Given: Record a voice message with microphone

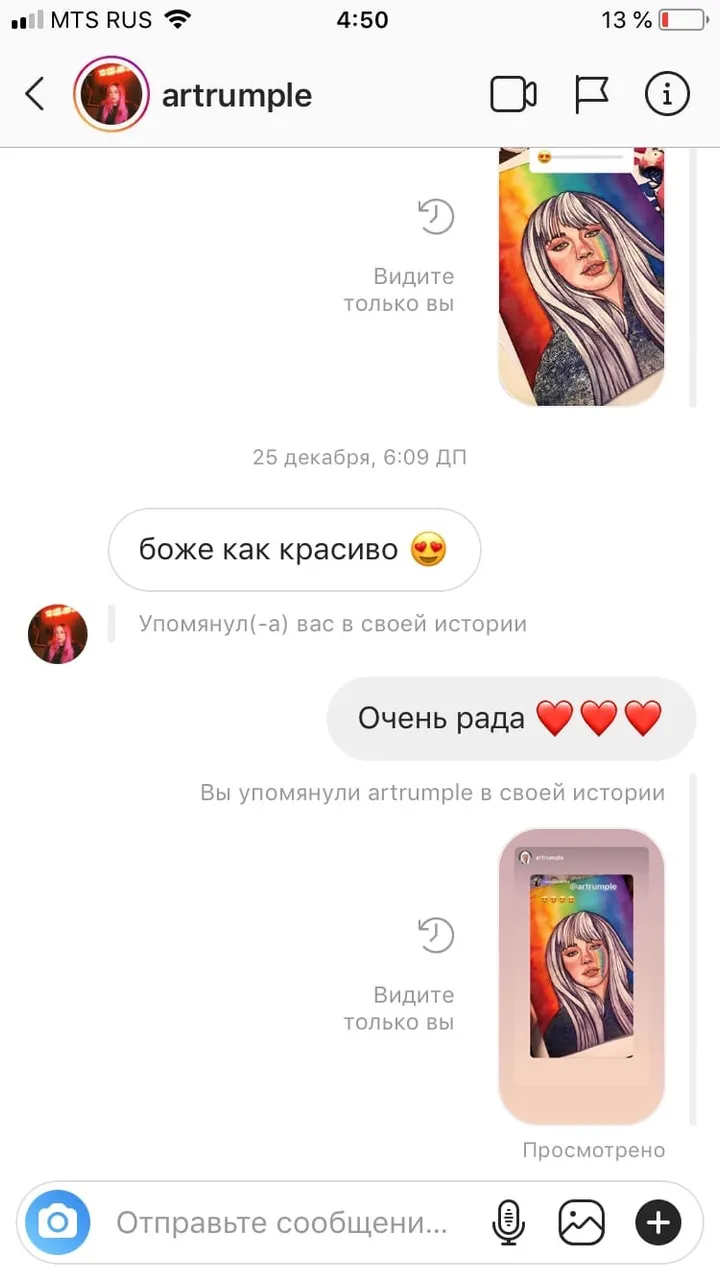Looking at the screenshot, I should [x=509, y=1222].
